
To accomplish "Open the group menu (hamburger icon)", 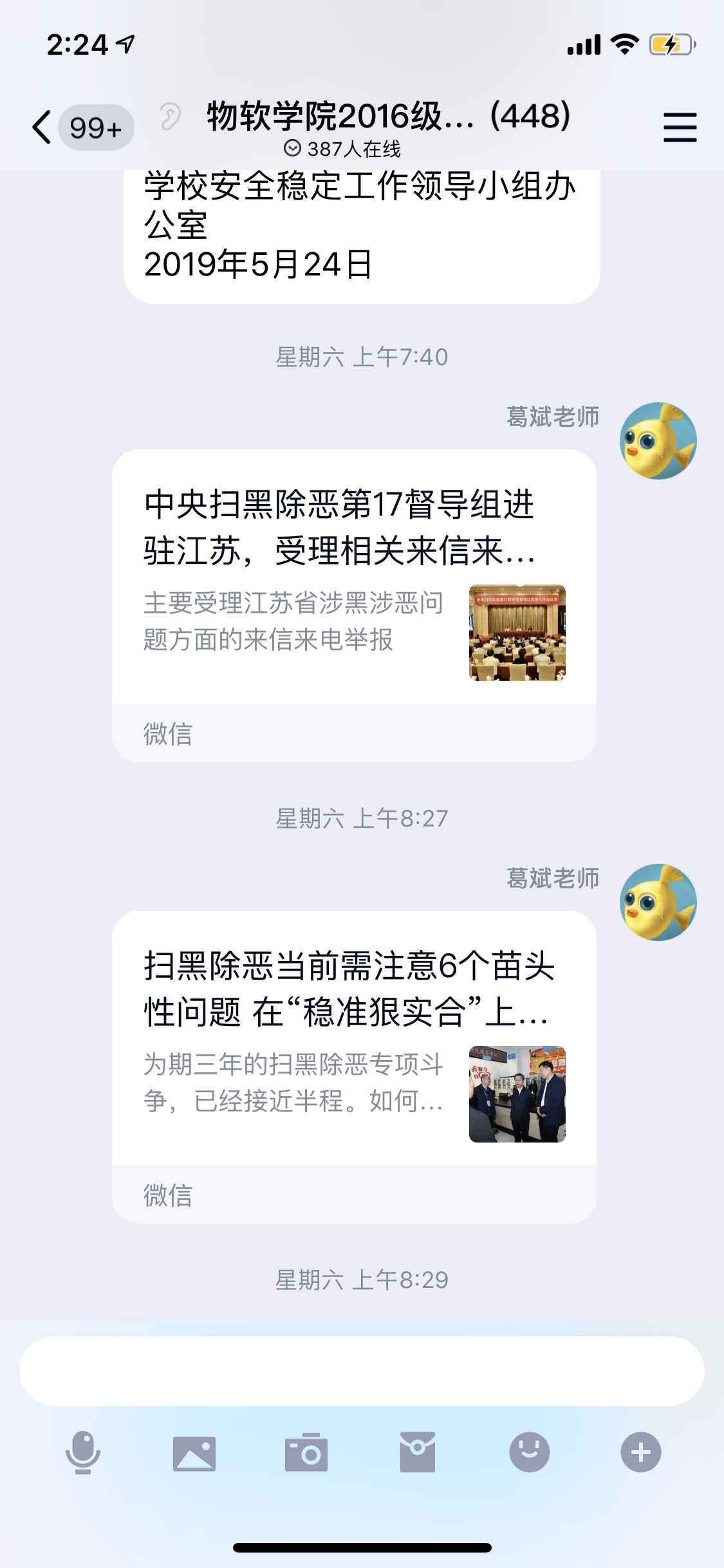I will click(x=680, y=127).
